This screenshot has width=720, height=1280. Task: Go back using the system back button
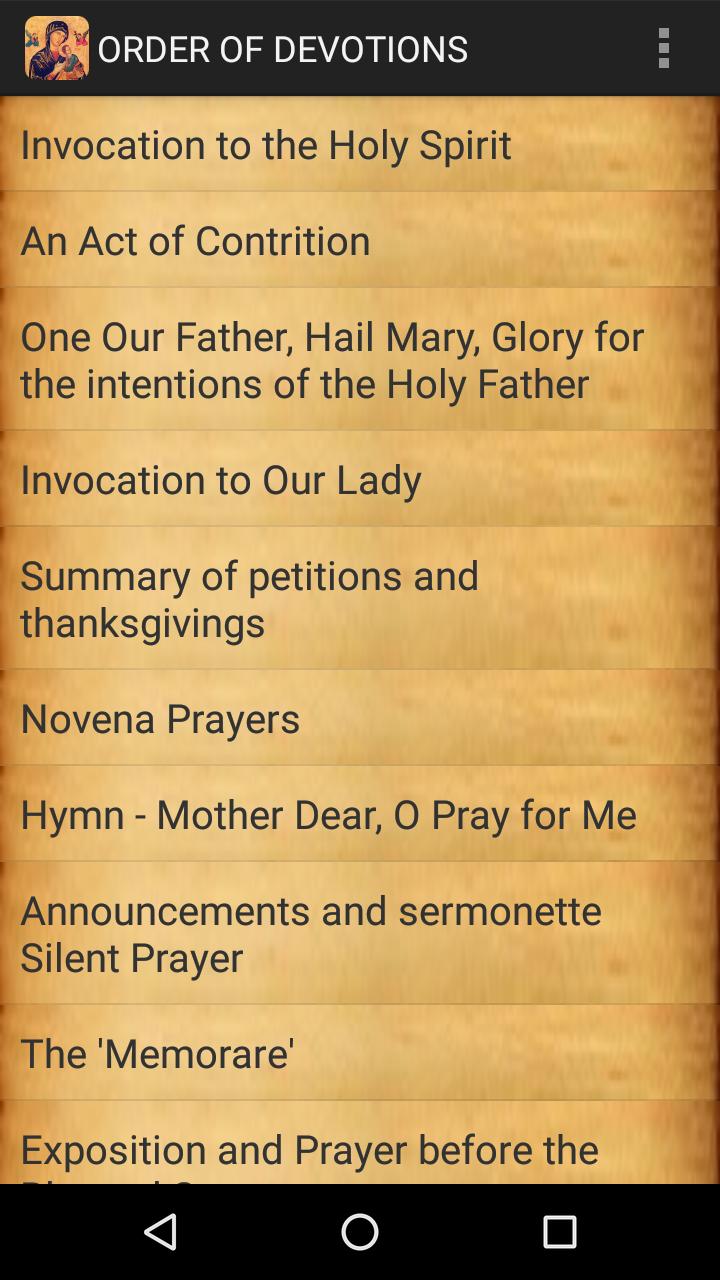click(x=160, y=1232)
